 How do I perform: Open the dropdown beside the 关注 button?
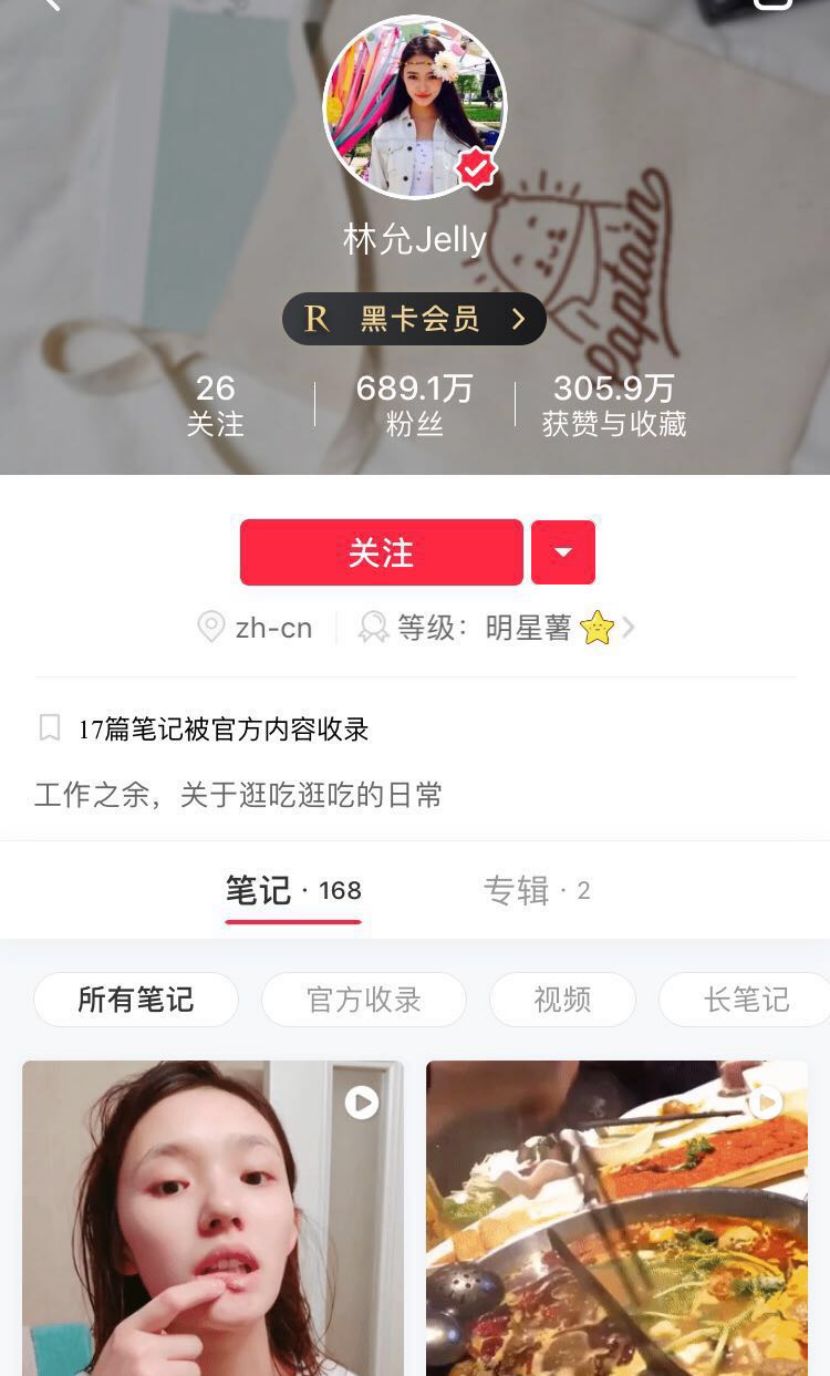562,551
